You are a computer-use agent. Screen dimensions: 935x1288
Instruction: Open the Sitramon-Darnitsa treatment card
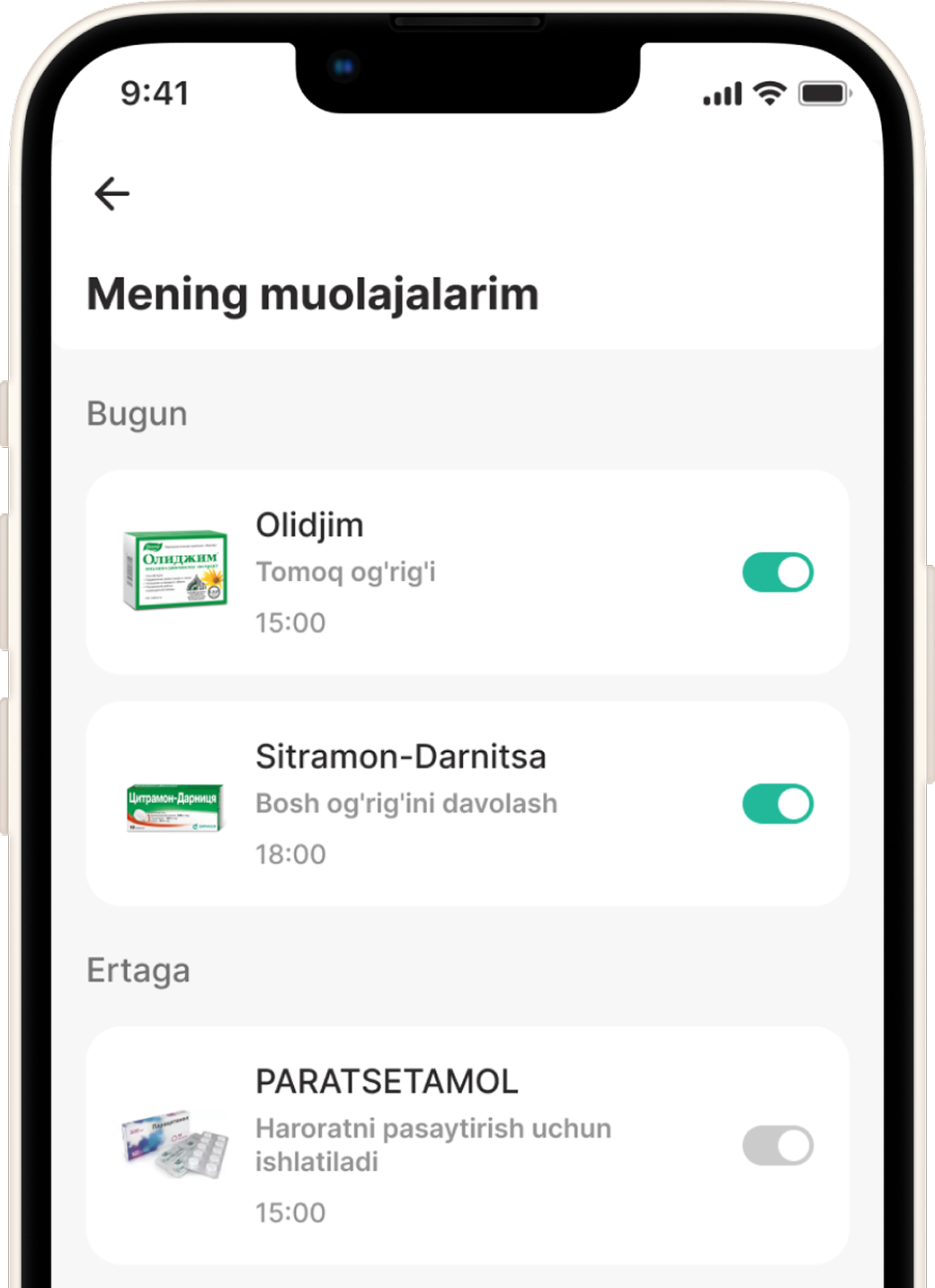[x=450, y=803]
